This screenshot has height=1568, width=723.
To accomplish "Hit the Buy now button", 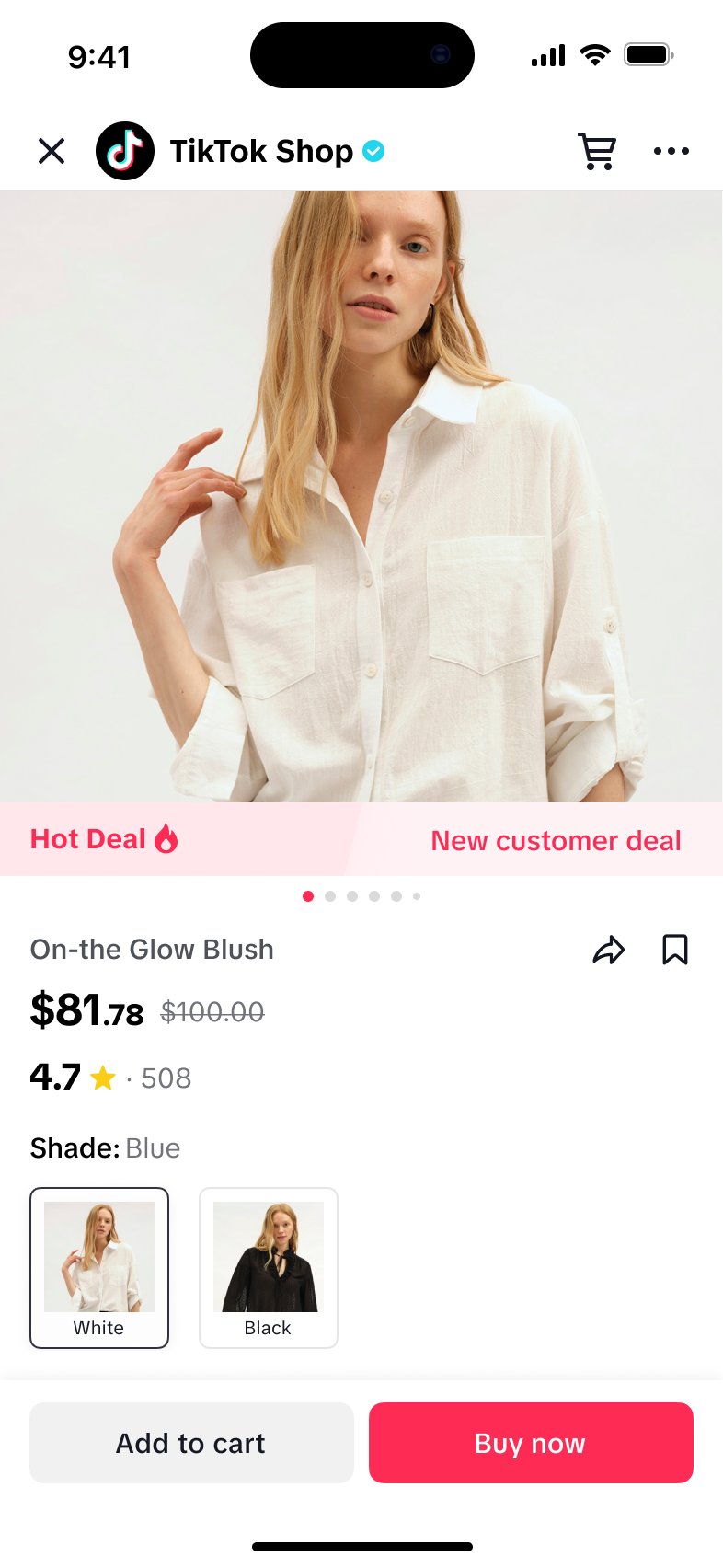I will click(x=531, y=1443).
